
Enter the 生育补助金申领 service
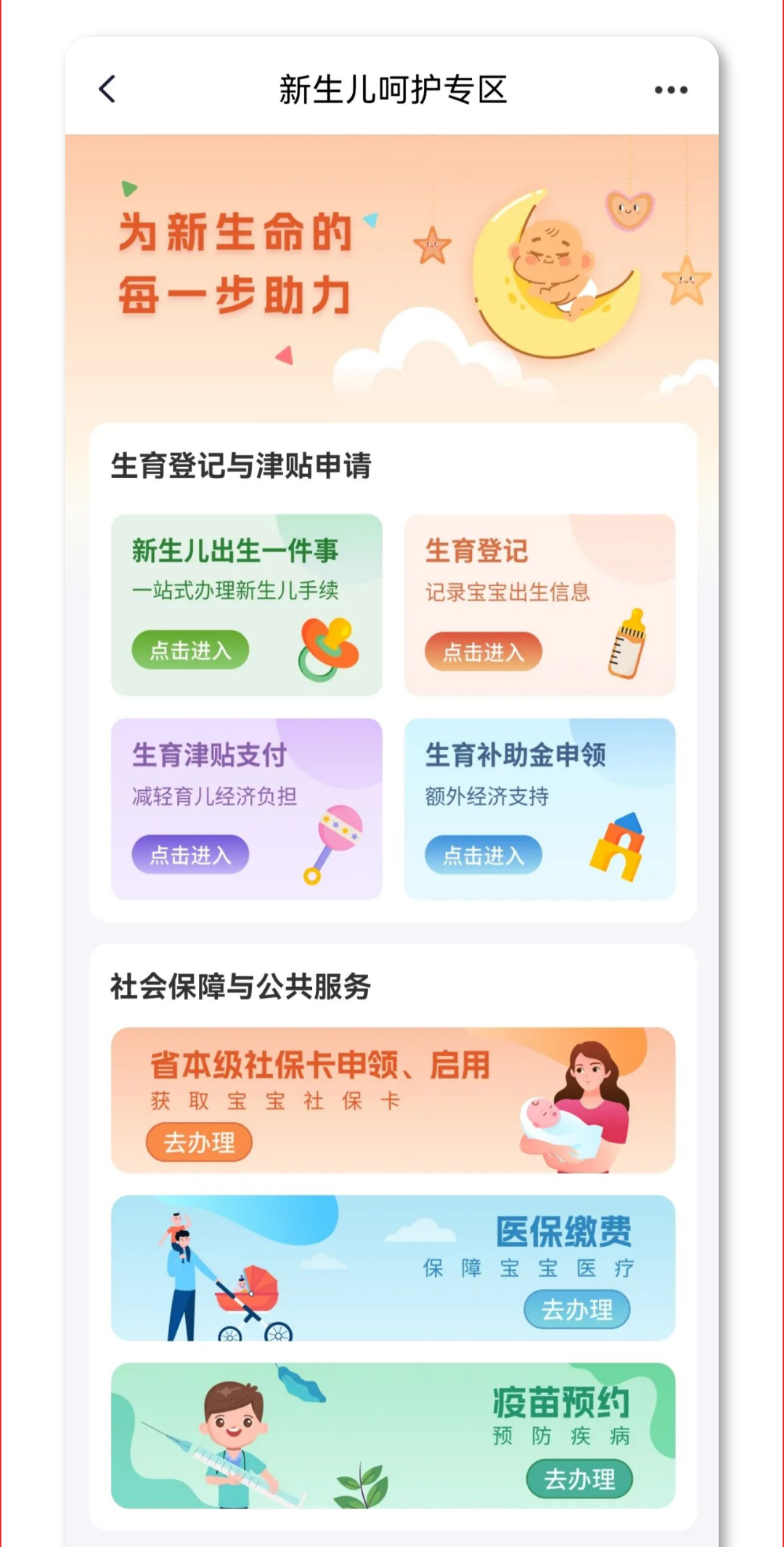click(483, 855)
